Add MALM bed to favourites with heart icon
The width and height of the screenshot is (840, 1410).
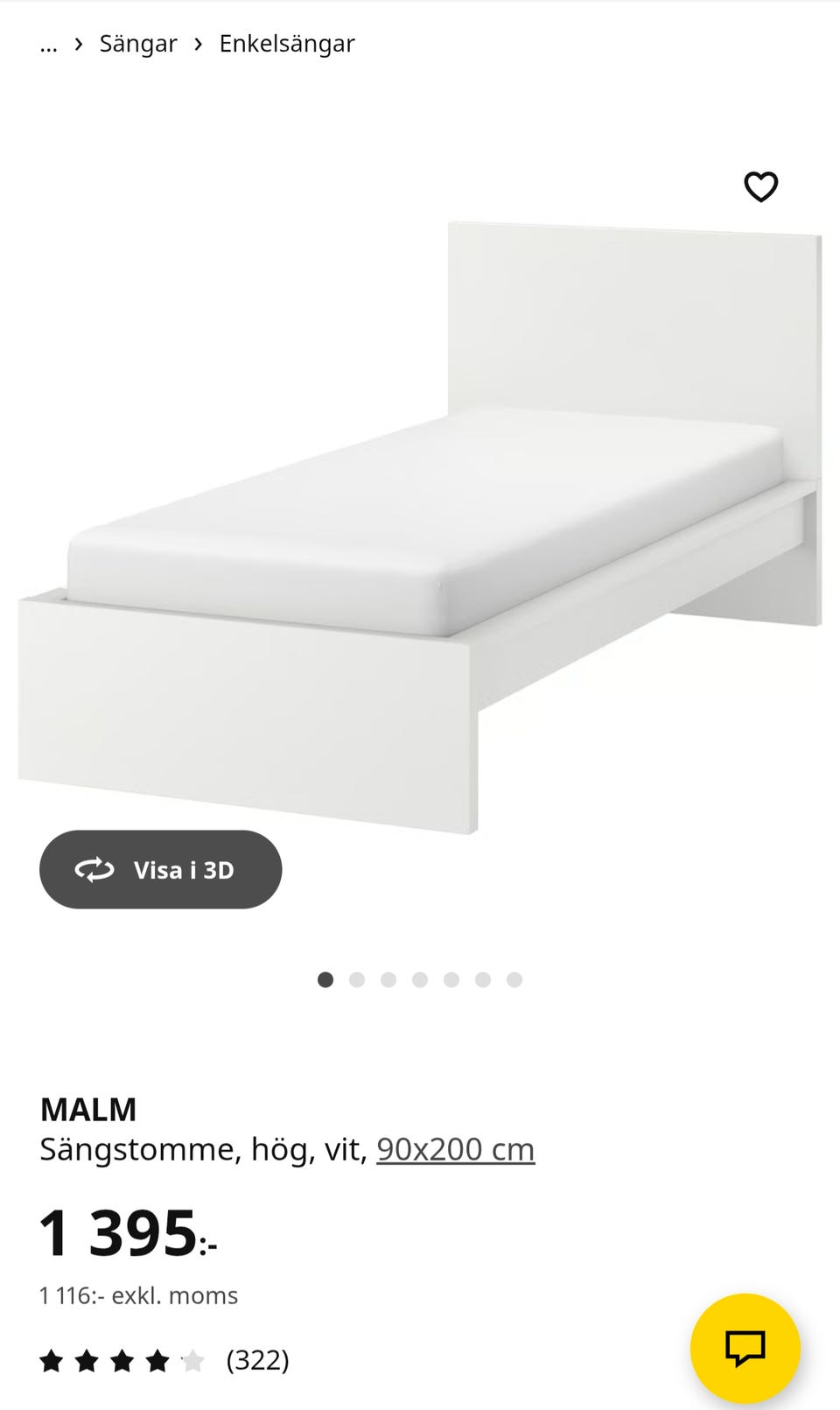(x=760, y=186)
